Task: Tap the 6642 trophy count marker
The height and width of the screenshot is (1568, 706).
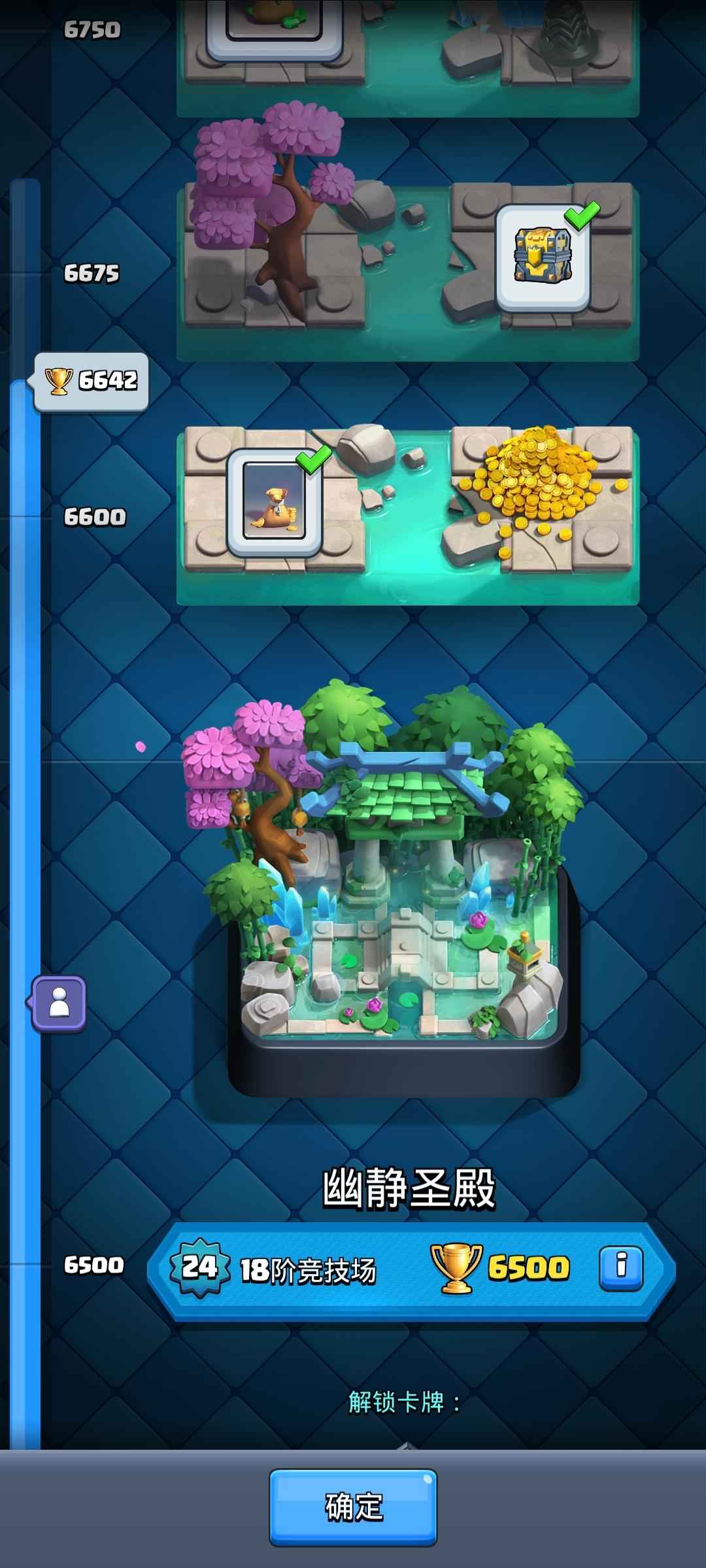Action: 92,381
